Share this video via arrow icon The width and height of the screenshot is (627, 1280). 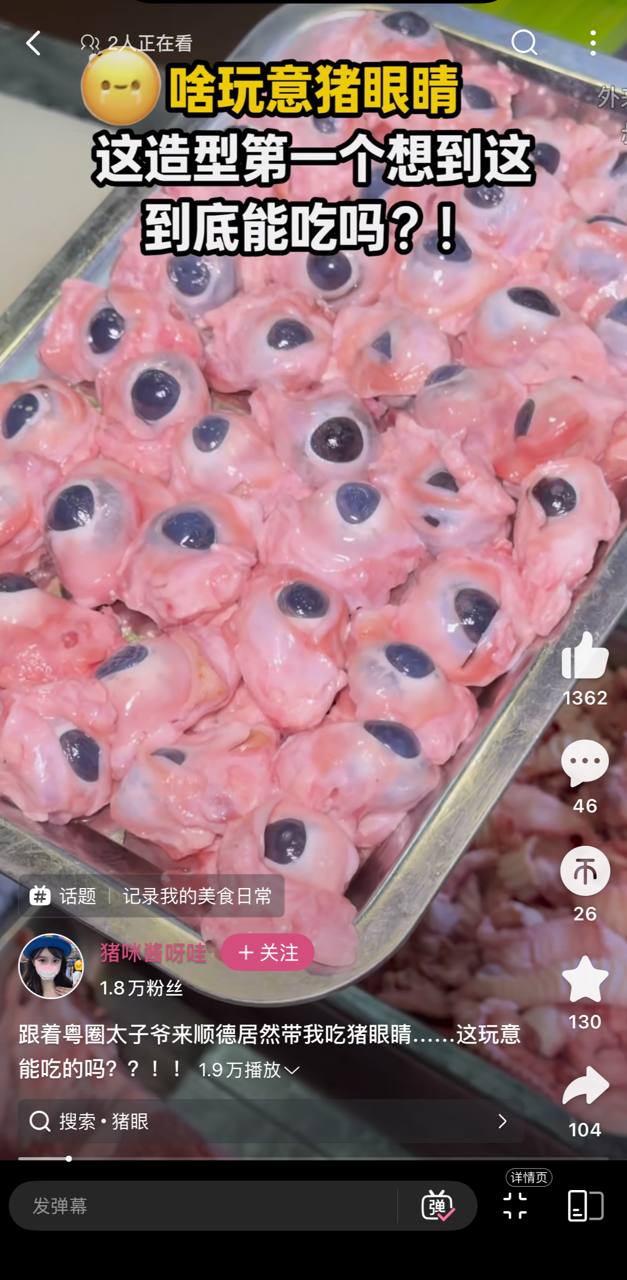(585, 1087)
